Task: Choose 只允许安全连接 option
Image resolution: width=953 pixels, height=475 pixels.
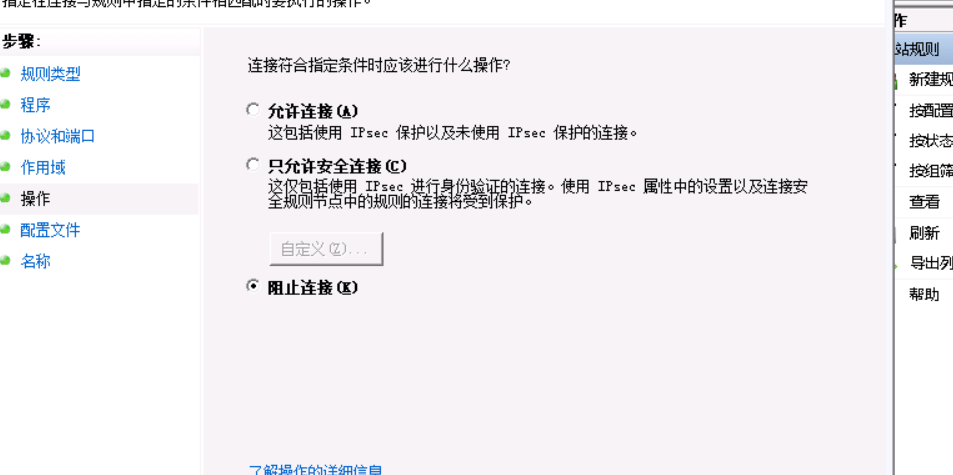Action: [x=253, y=165]
